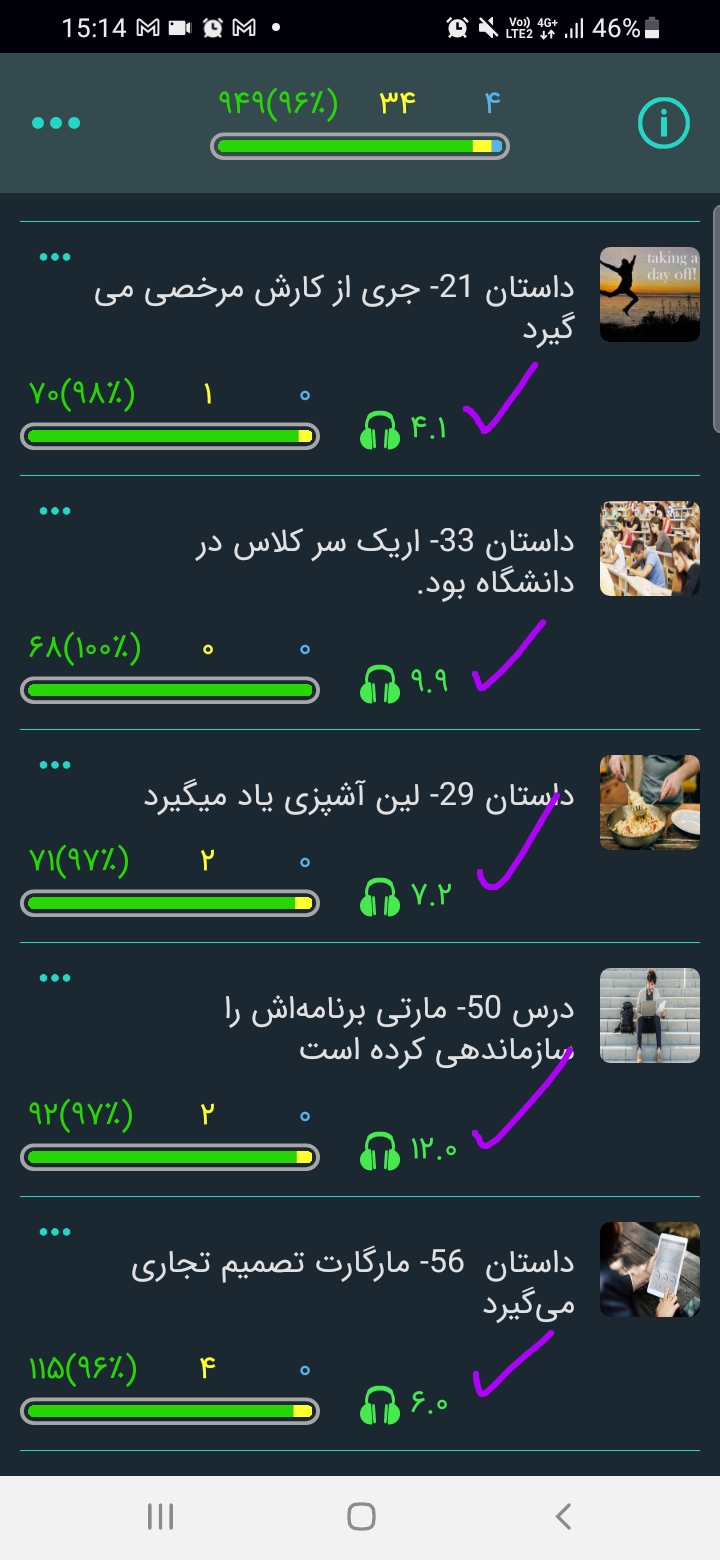Tap the headphones icon on story 56

click(380, 1405)
